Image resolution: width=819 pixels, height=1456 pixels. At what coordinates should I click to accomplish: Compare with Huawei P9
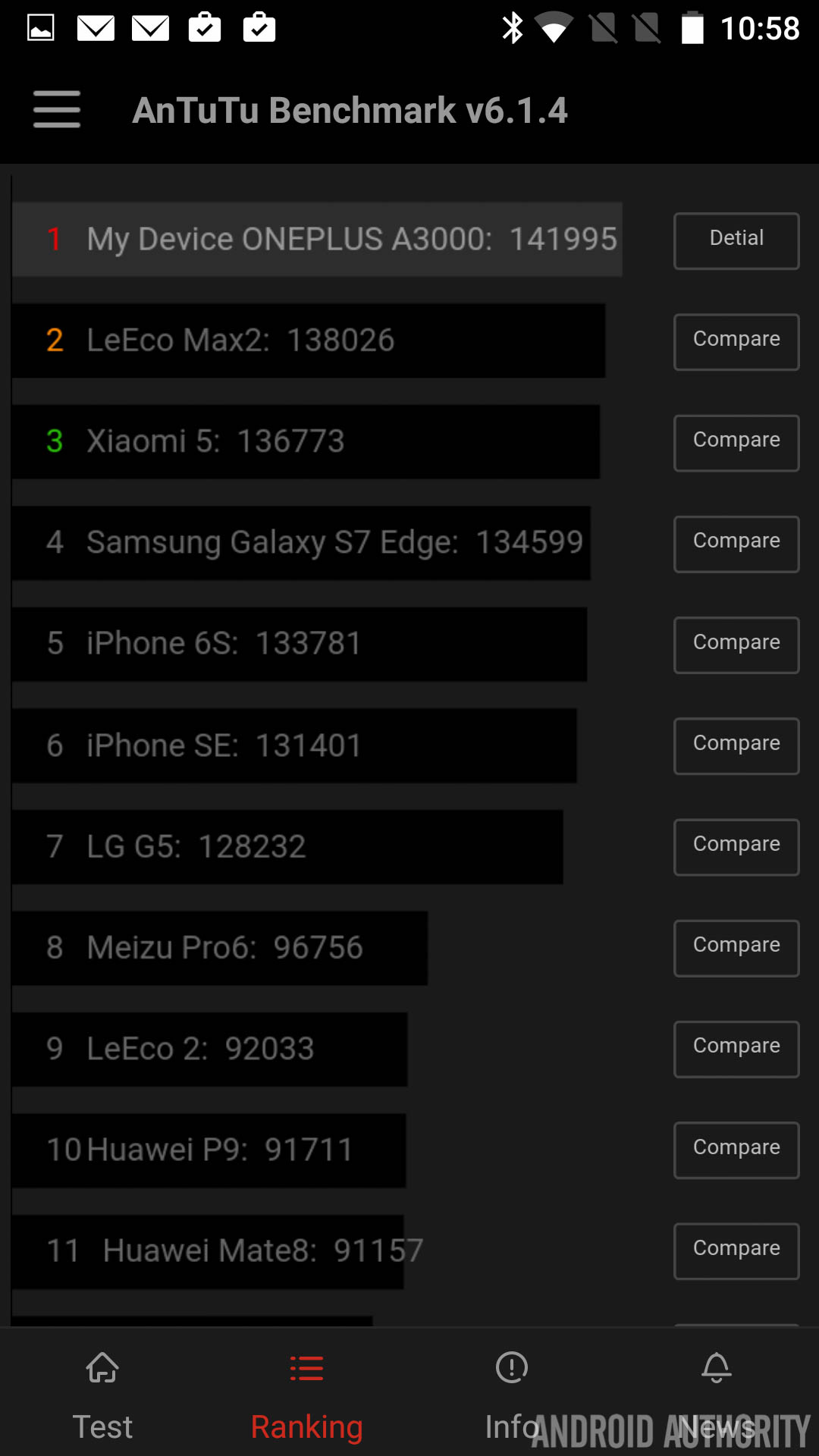[736, 1150]
